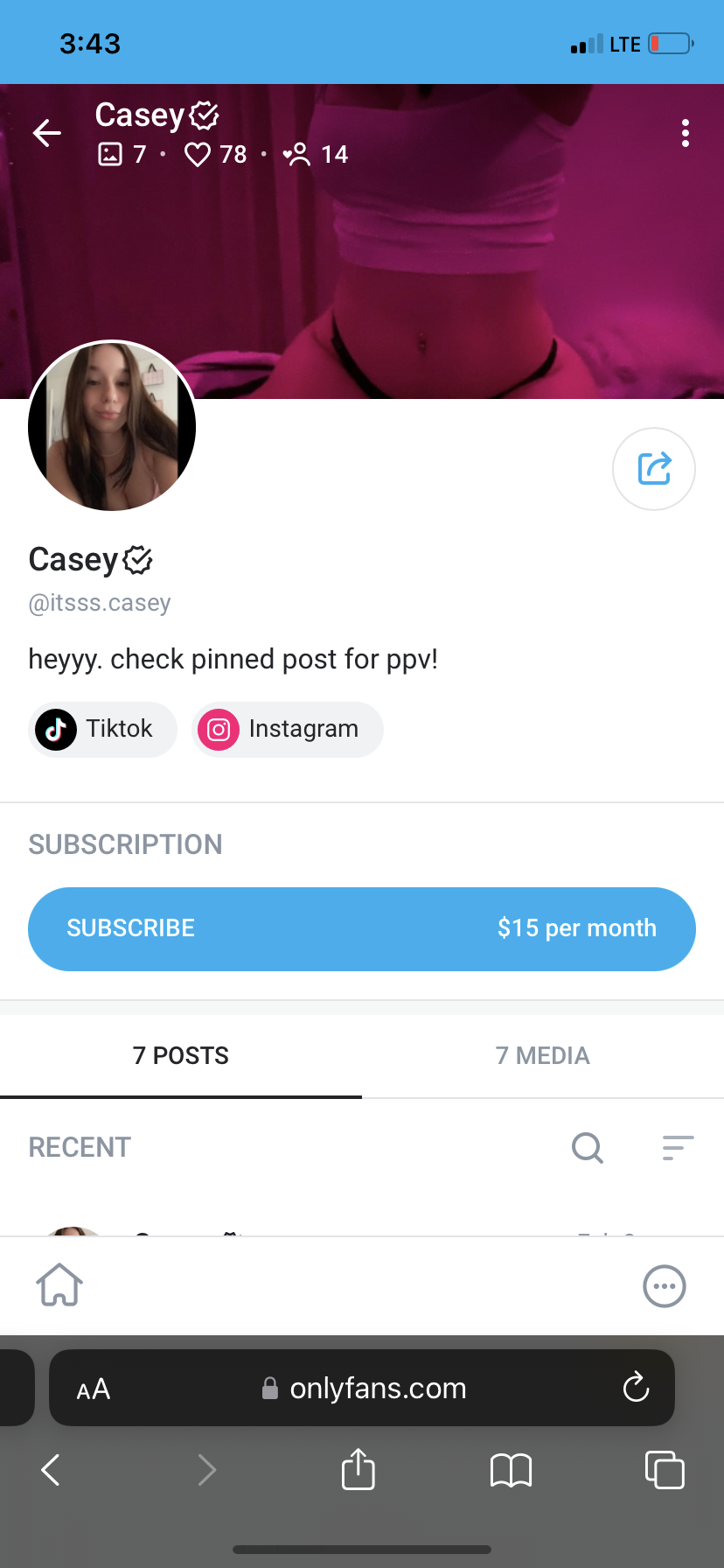Open the three-dot overflow menu
The image size is (724, 1568).
(x=685, y=133)
